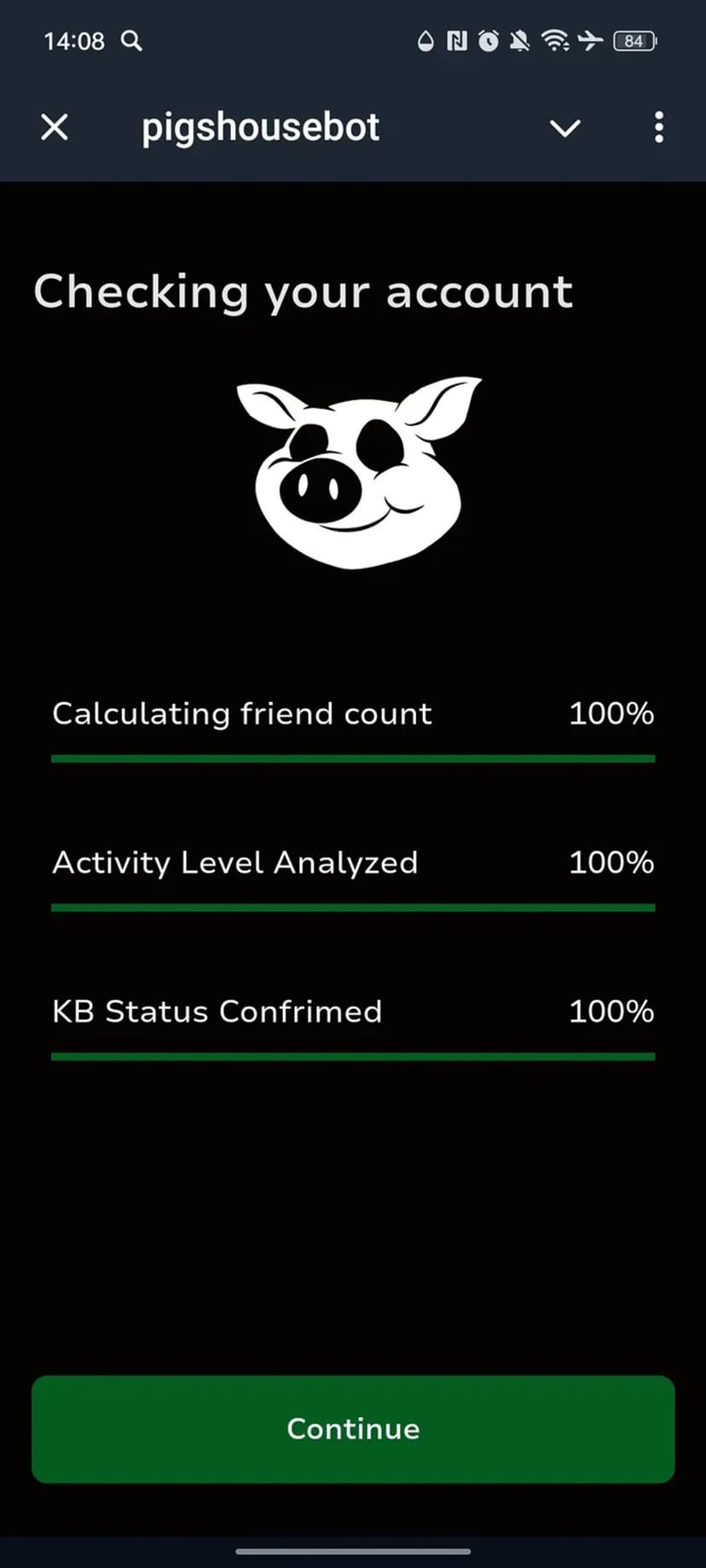Image resolution: width=706 pixels, height=1568 pixels.
Task: Close the pigshousebot mini app
Action: coord(55,128)
